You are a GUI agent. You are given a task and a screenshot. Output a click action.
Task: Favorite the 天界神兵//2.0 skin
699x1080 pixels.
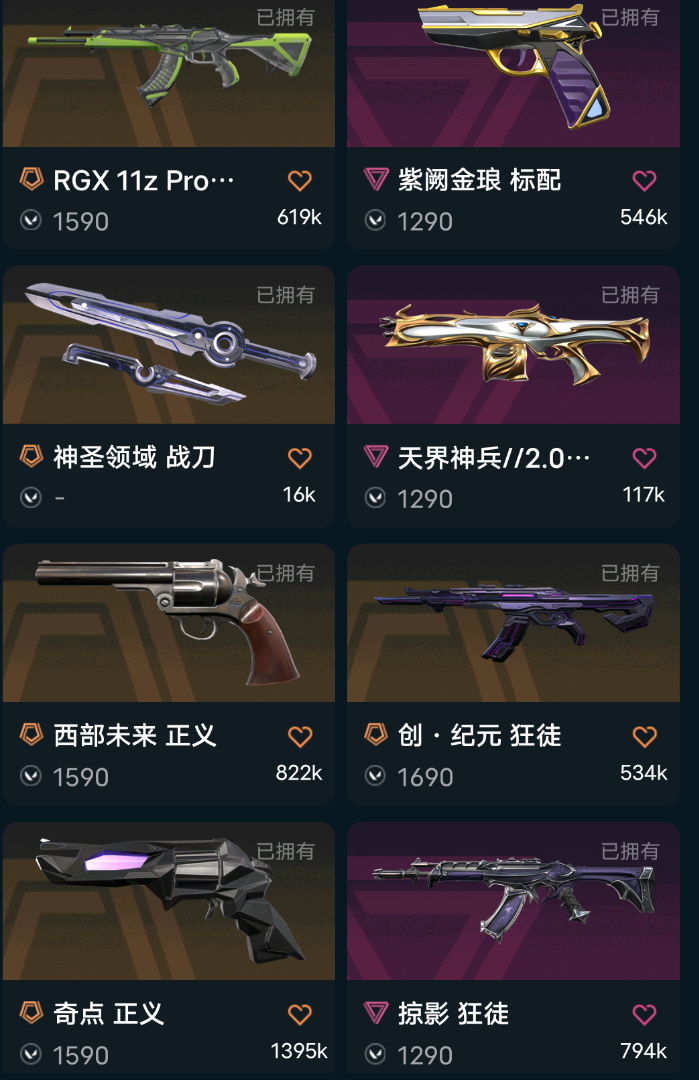click(645, 459)
